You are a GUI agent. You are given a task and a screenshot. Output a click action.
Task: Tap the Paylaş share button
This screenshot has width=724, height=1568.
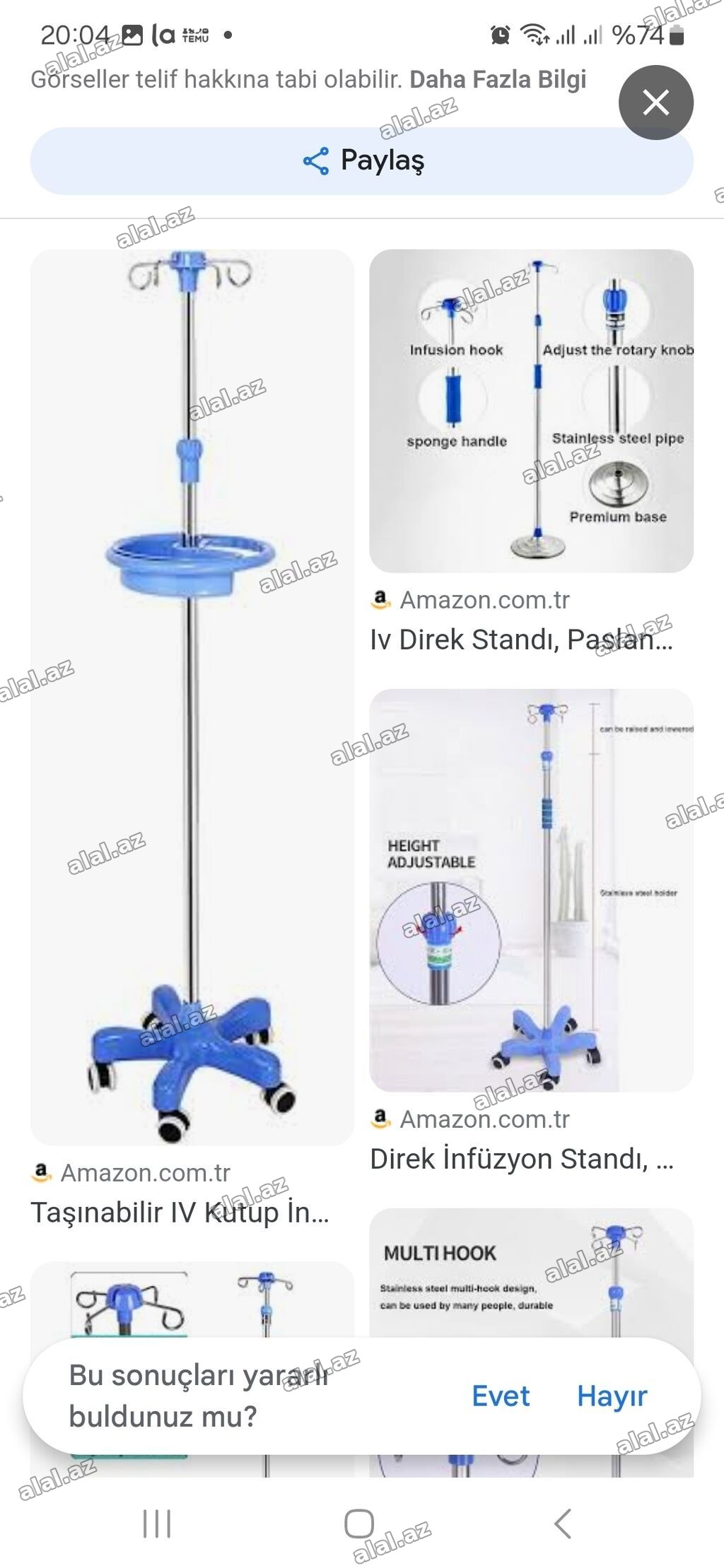pos(361,161)
